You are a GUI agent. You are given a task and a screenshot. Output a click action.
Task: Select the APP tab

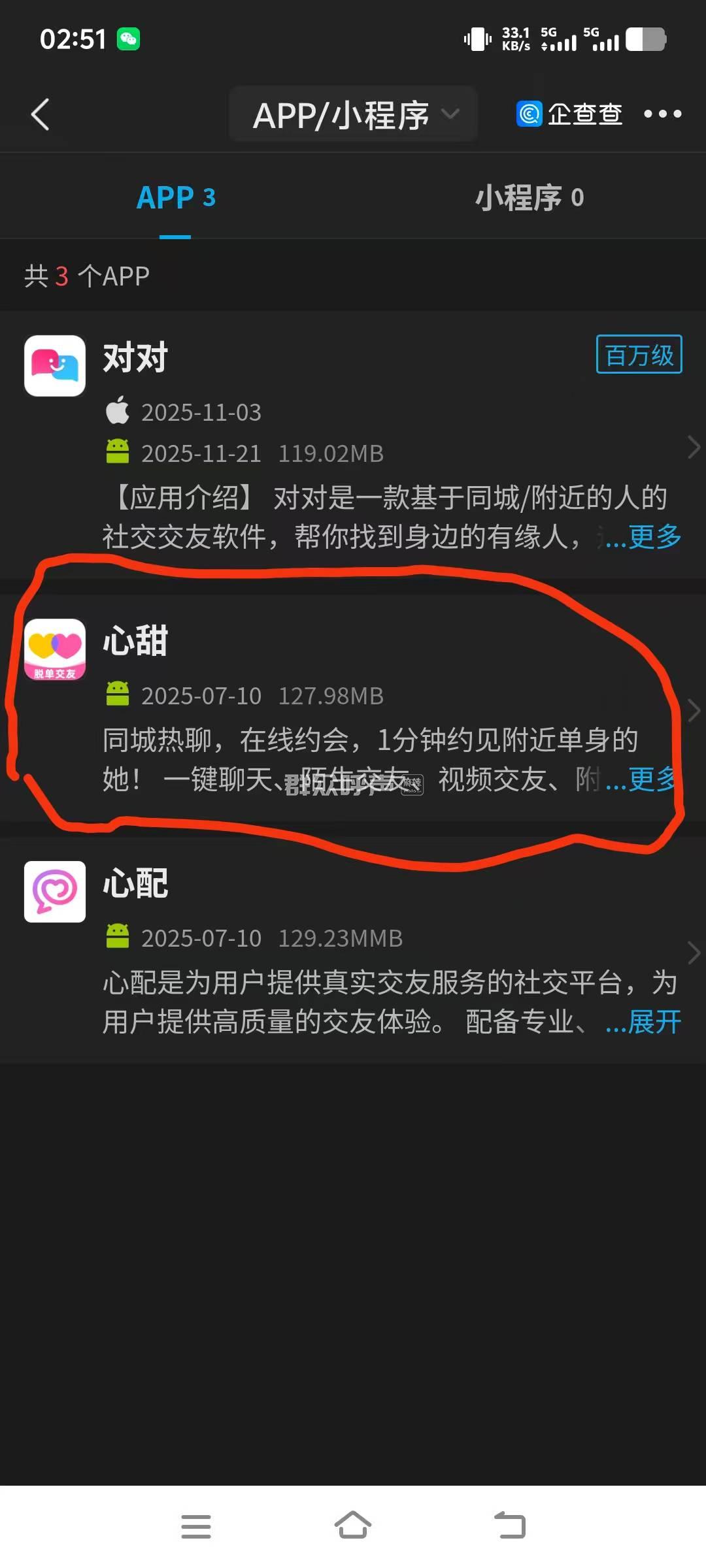[176, 197]
